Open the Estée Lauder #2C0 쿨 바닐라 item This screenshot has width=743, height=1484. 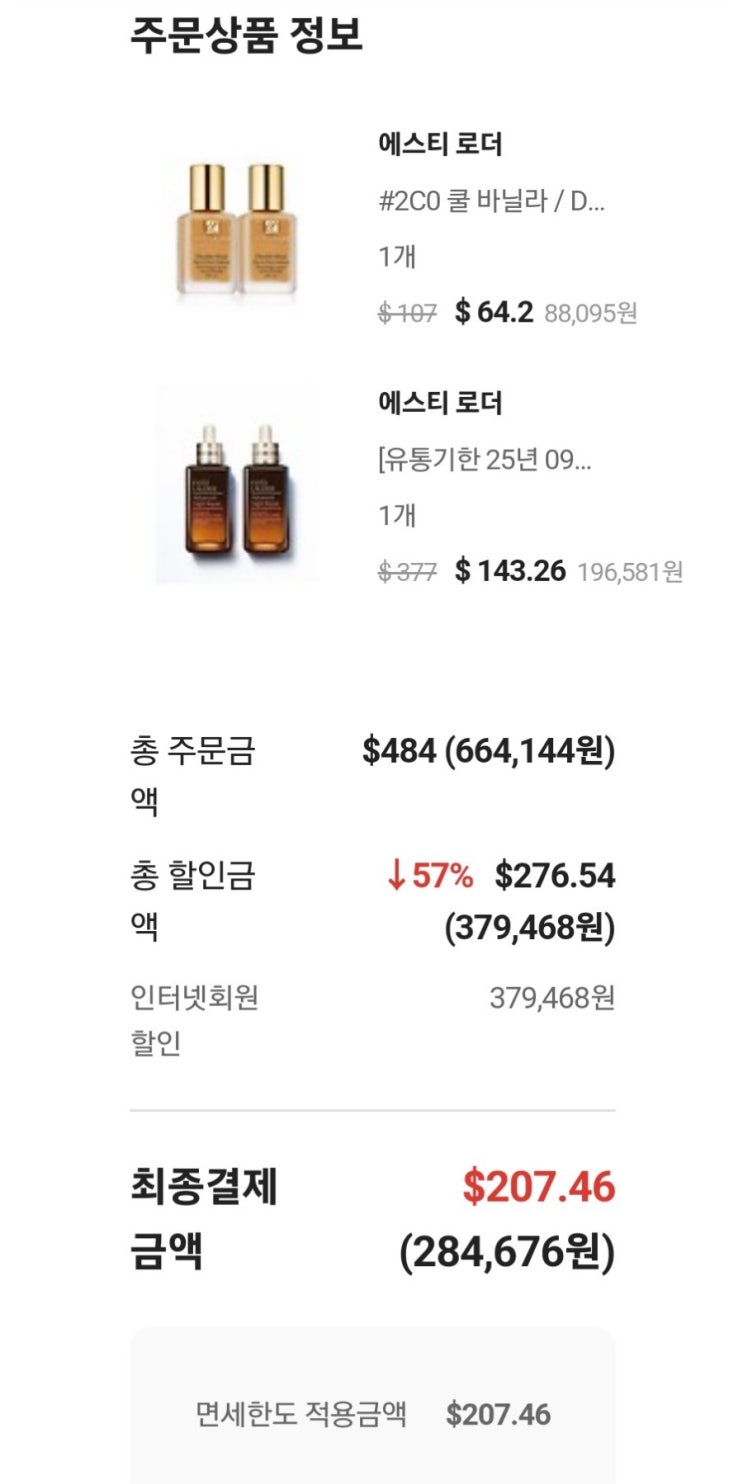[491, 201]
